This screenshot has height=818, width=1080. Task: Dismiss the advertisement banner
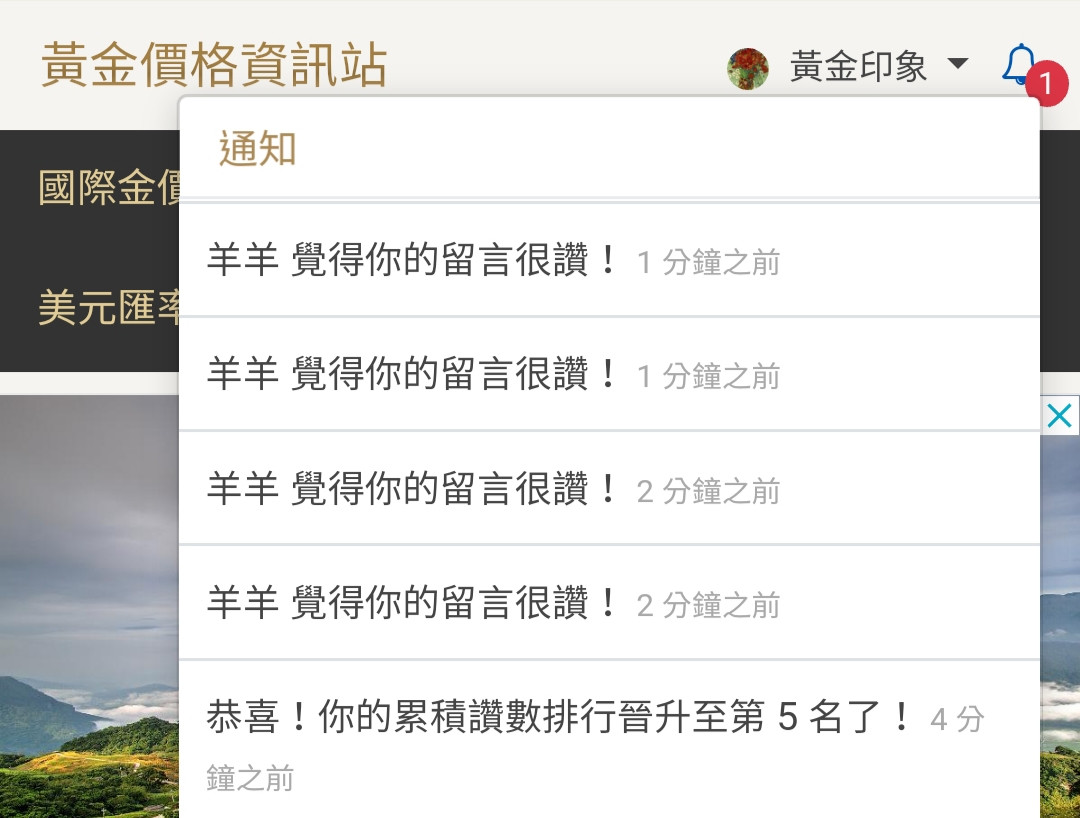pos(1059,415)
